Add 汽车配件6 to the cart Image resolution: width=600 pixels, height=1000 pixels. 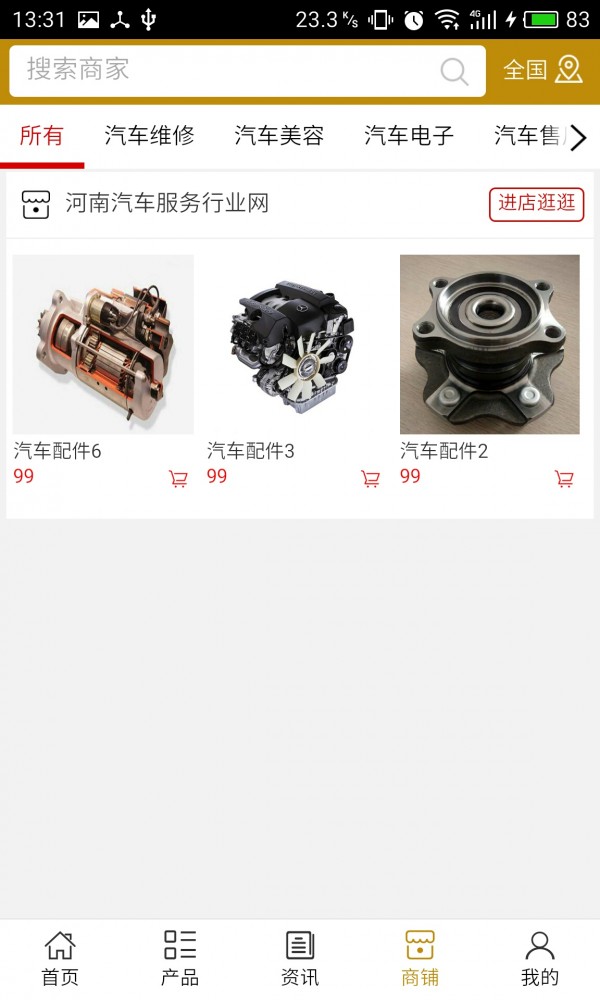tap(179, 479)
